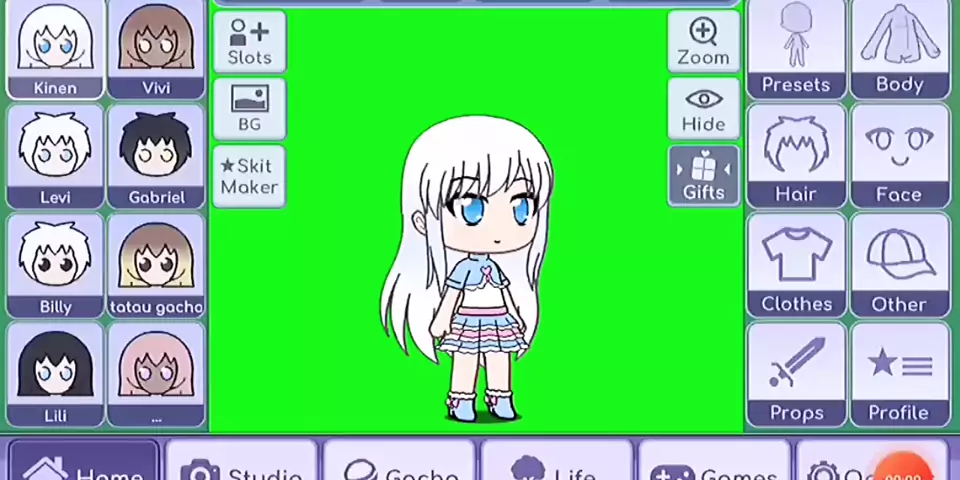Hide the interface with Hide button
The width and height of the screenshot is (960, 480).
[703, 109]
